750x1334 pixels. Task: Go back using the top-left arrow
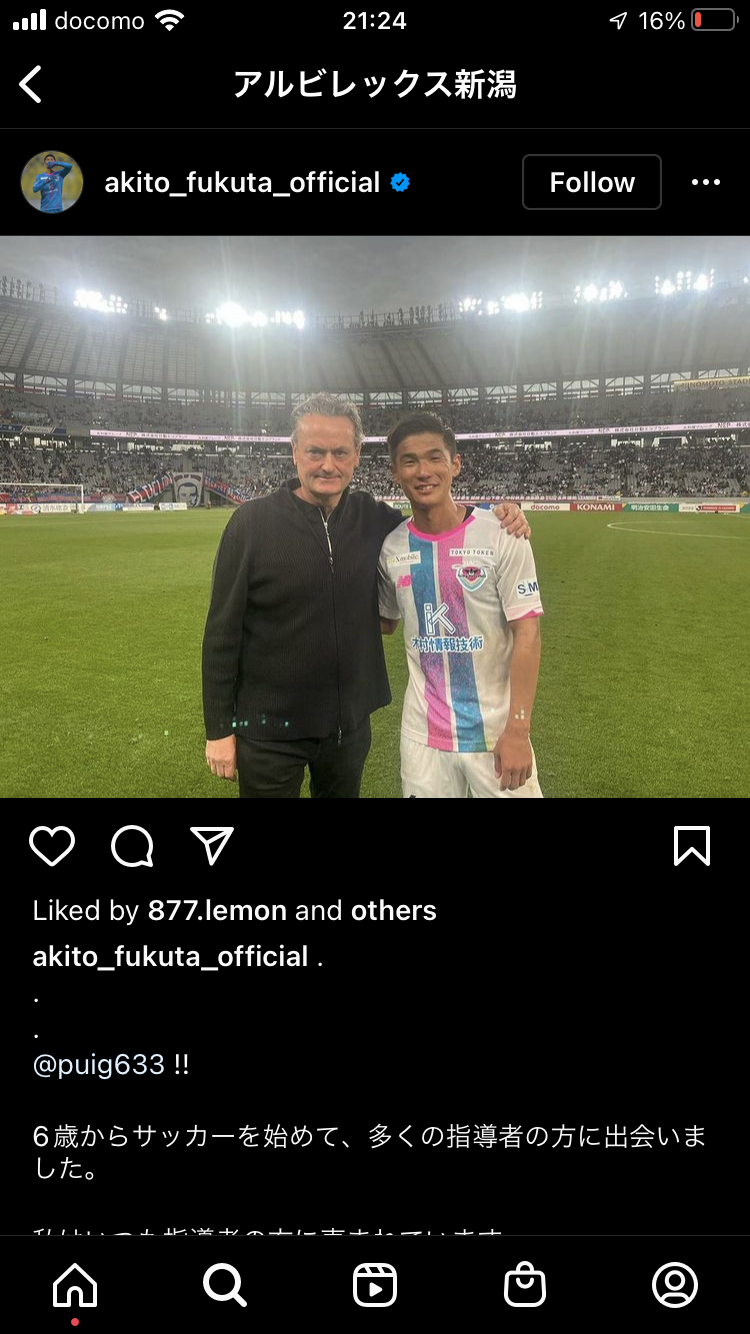click(31, 85)
